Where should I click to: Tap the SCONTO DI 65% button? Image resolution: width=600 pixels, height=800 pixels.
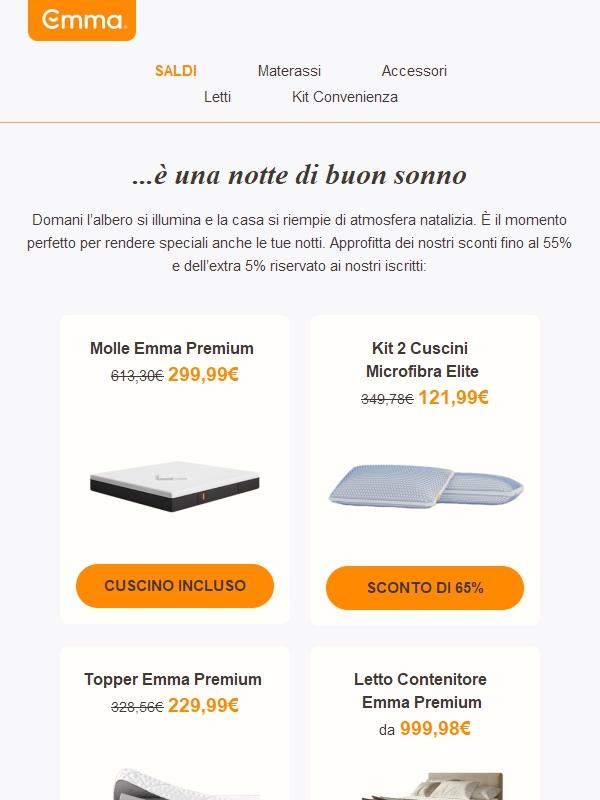pyautogui.click(x=425, y=588)
